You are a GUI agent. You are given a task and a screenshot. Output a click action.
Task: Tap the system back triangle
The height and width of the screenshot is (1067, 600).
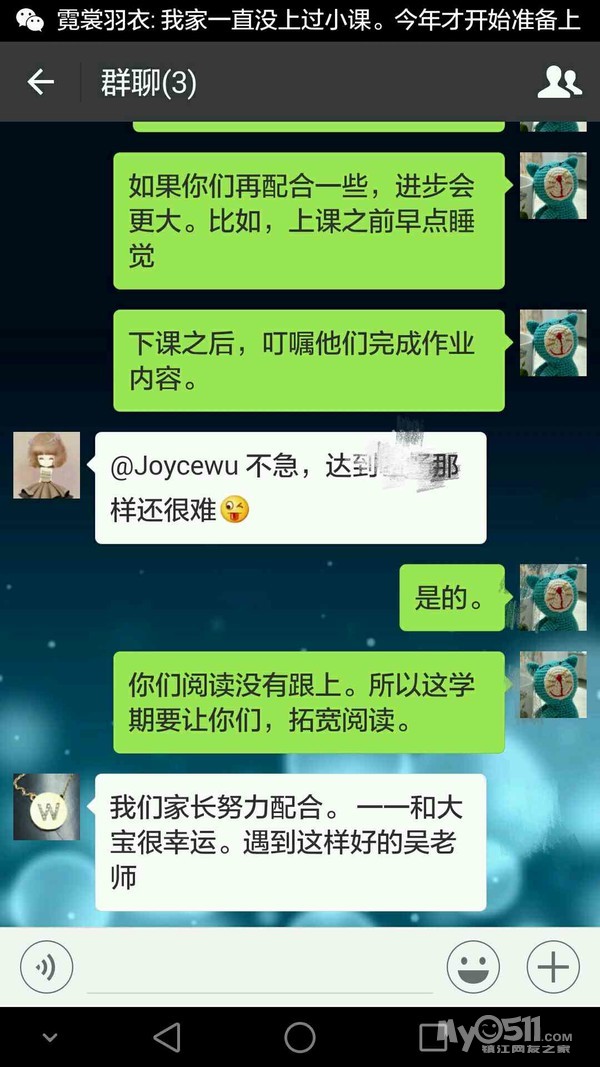pyautogui.click(x=167, y=1038)
